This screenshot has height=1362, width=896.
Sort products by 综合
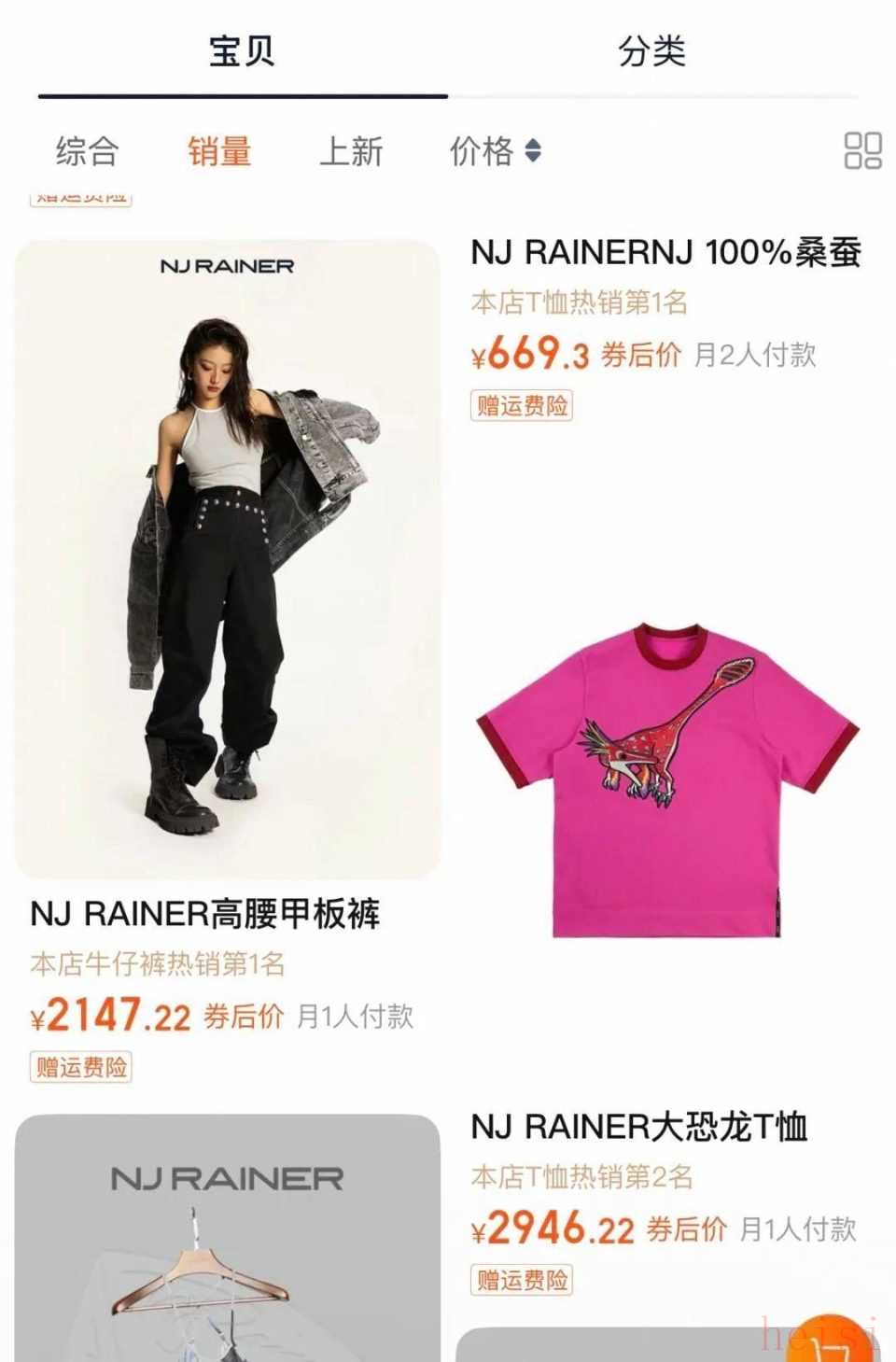pos(87,150)
